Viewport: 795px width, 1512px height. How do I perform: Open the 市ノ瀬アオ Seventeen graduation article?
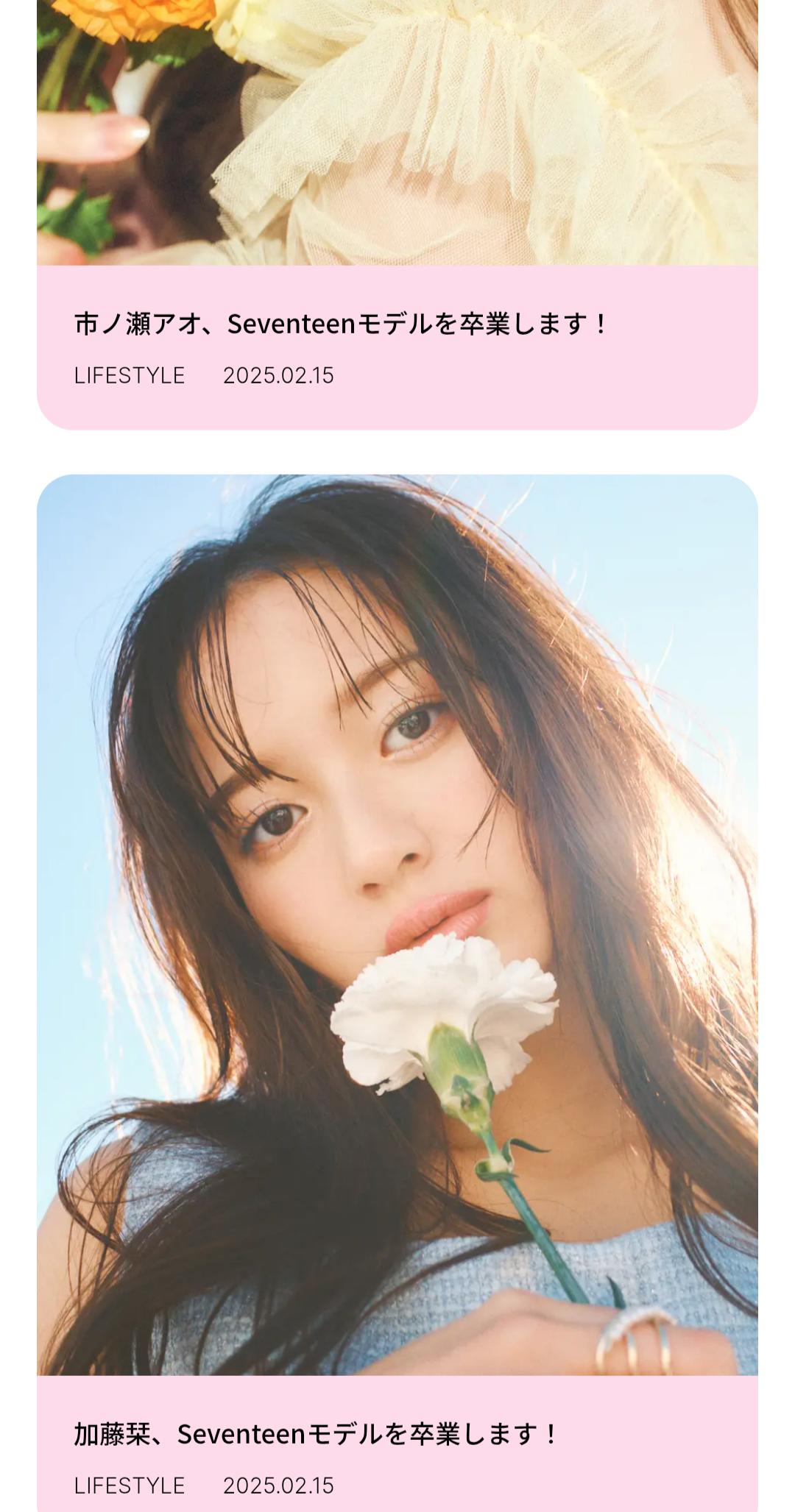pyautogui.click(x=342, y=324)
